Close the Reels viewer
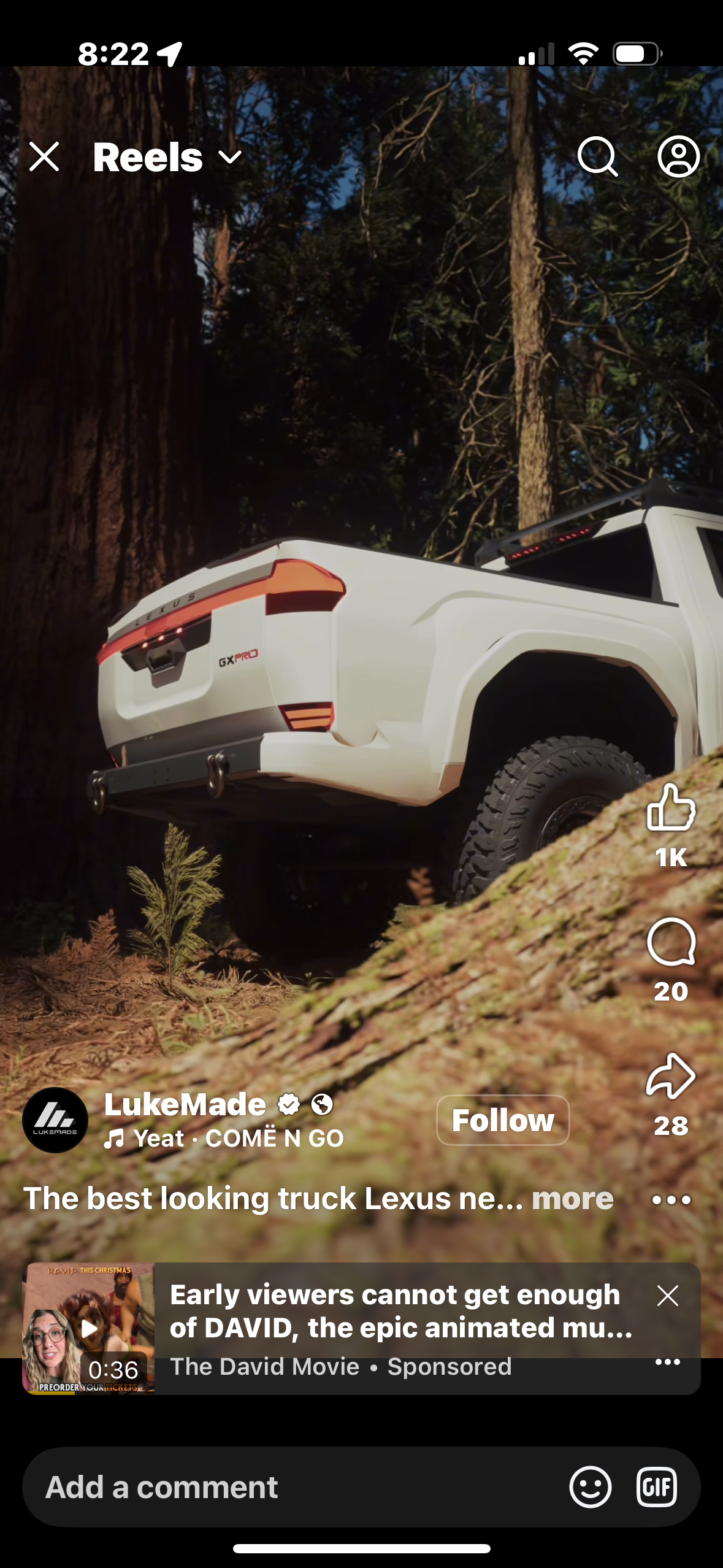The image size is (723, 1568). click(x=44, y=157)
